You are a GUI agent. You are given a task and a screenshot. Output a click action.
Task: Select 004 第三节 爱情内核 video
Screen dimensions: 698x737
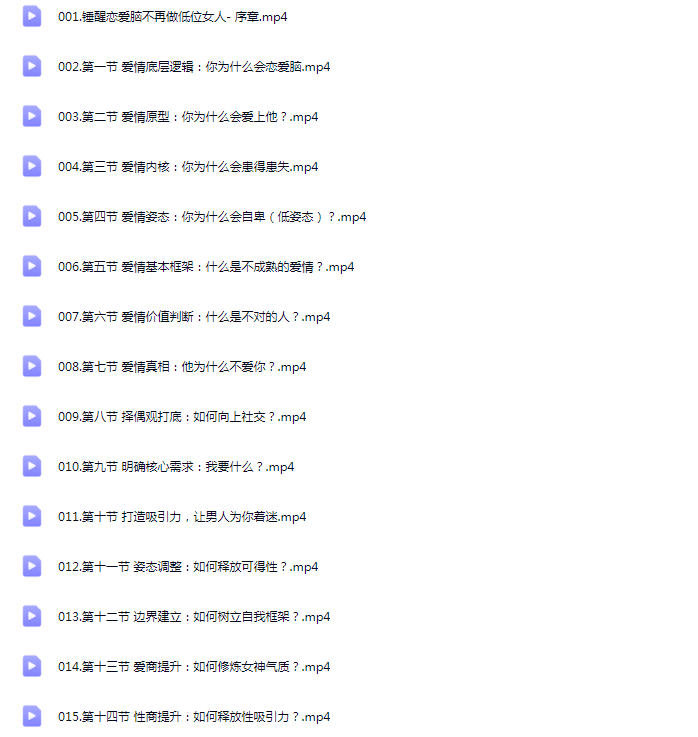(x=188, y=167)
